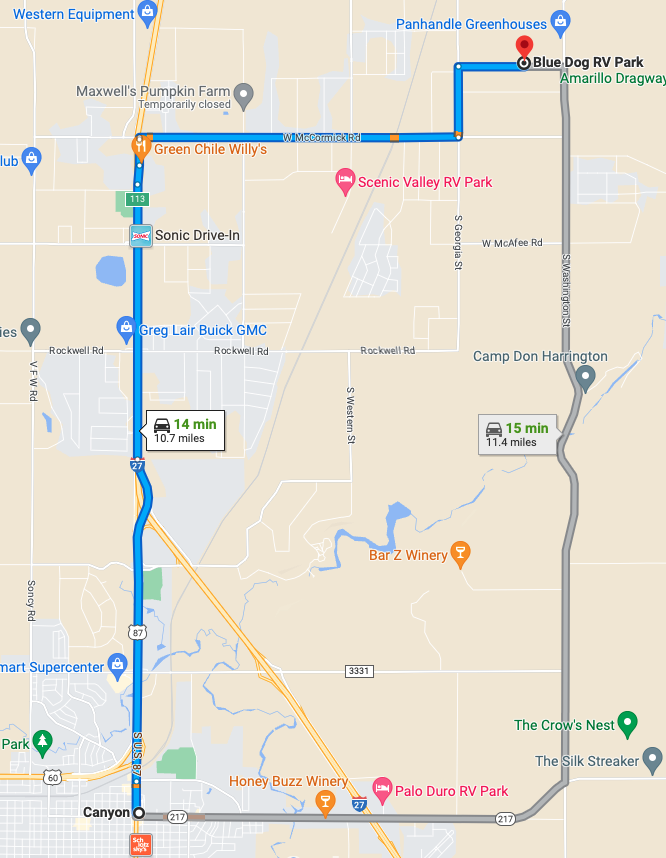666x858 pixels.
Task: Open The Crow's Nest marker
Action: click(628, 723)
